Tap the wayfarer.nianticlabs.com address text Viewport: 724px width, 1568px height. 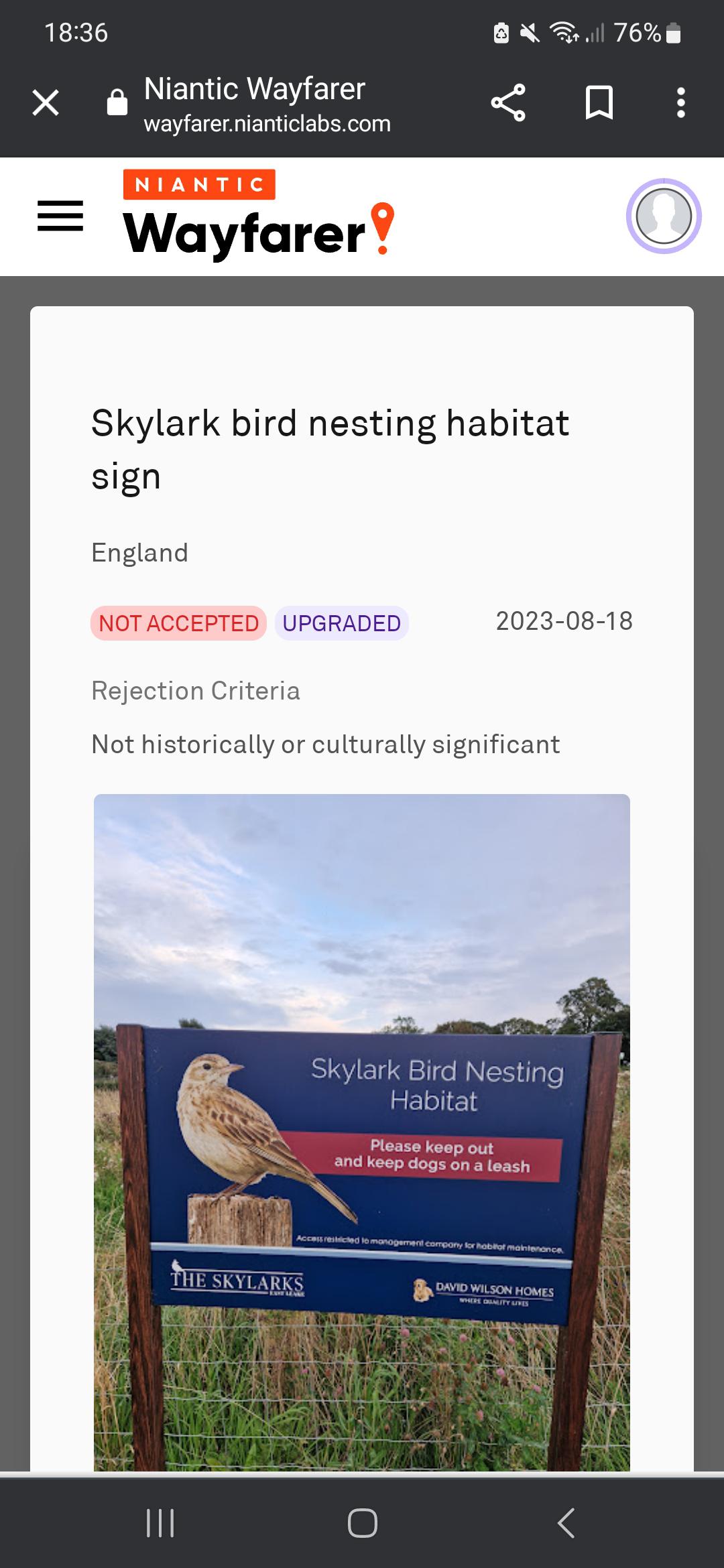point(267,123)
